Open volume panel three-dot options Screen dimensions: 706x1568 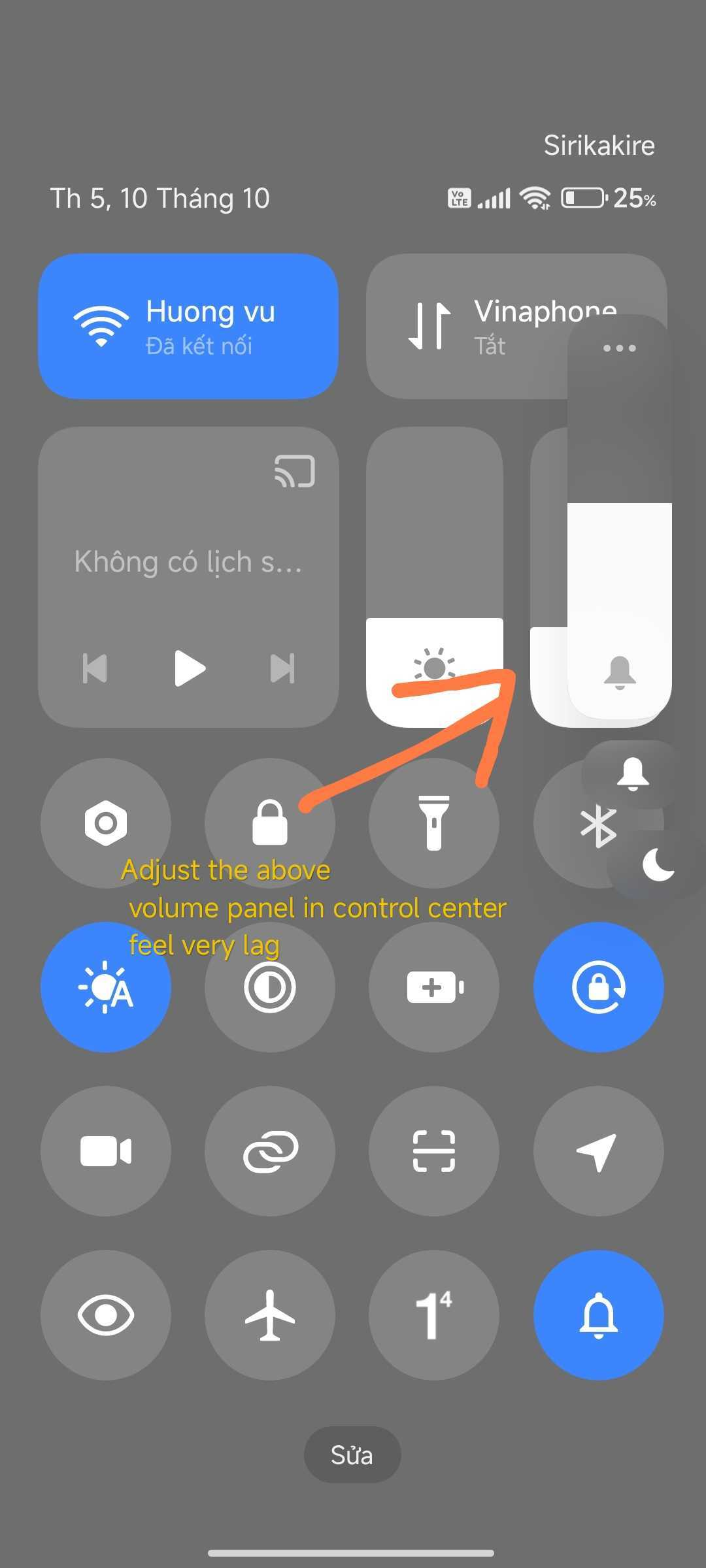[619, 348]
